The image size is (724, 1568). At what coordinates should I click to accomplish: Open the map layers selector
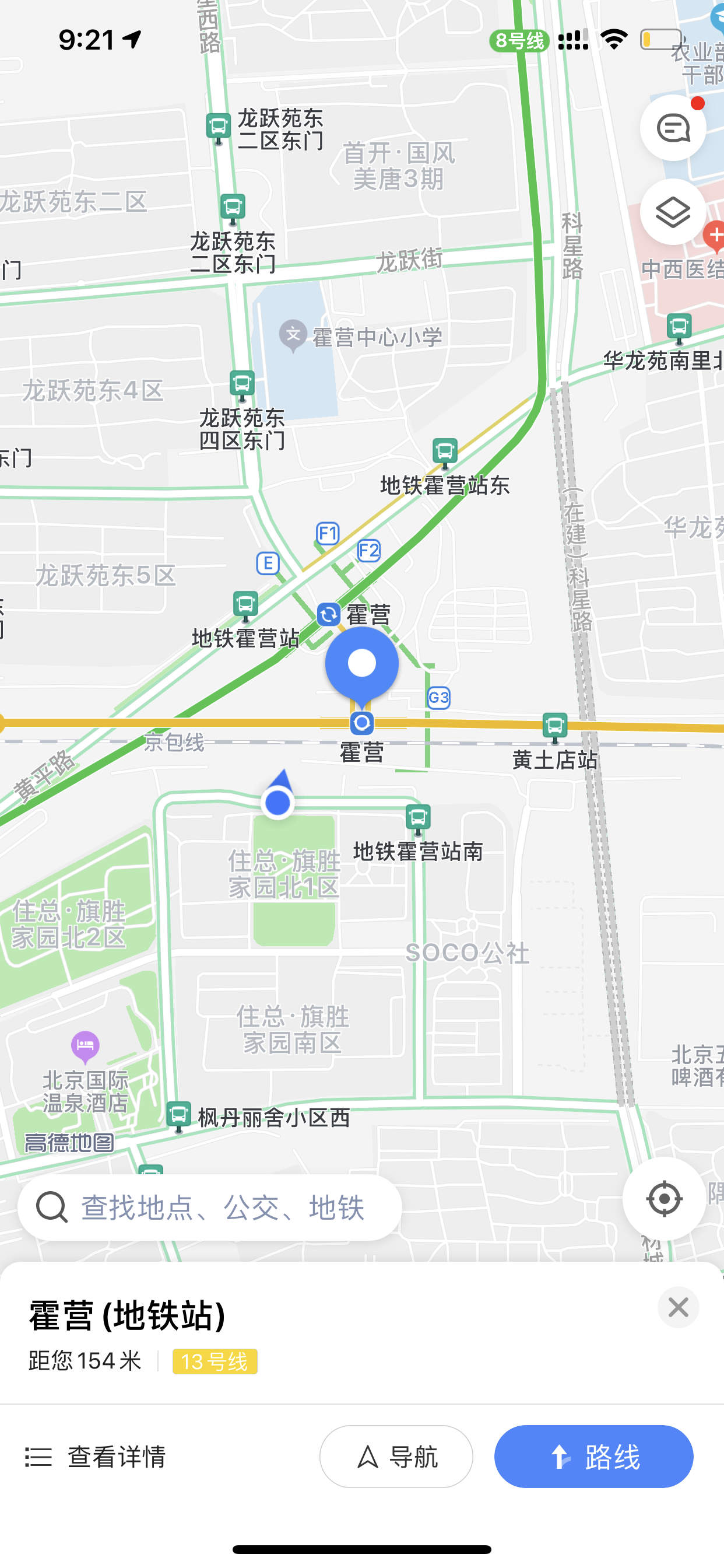point(673,212)
